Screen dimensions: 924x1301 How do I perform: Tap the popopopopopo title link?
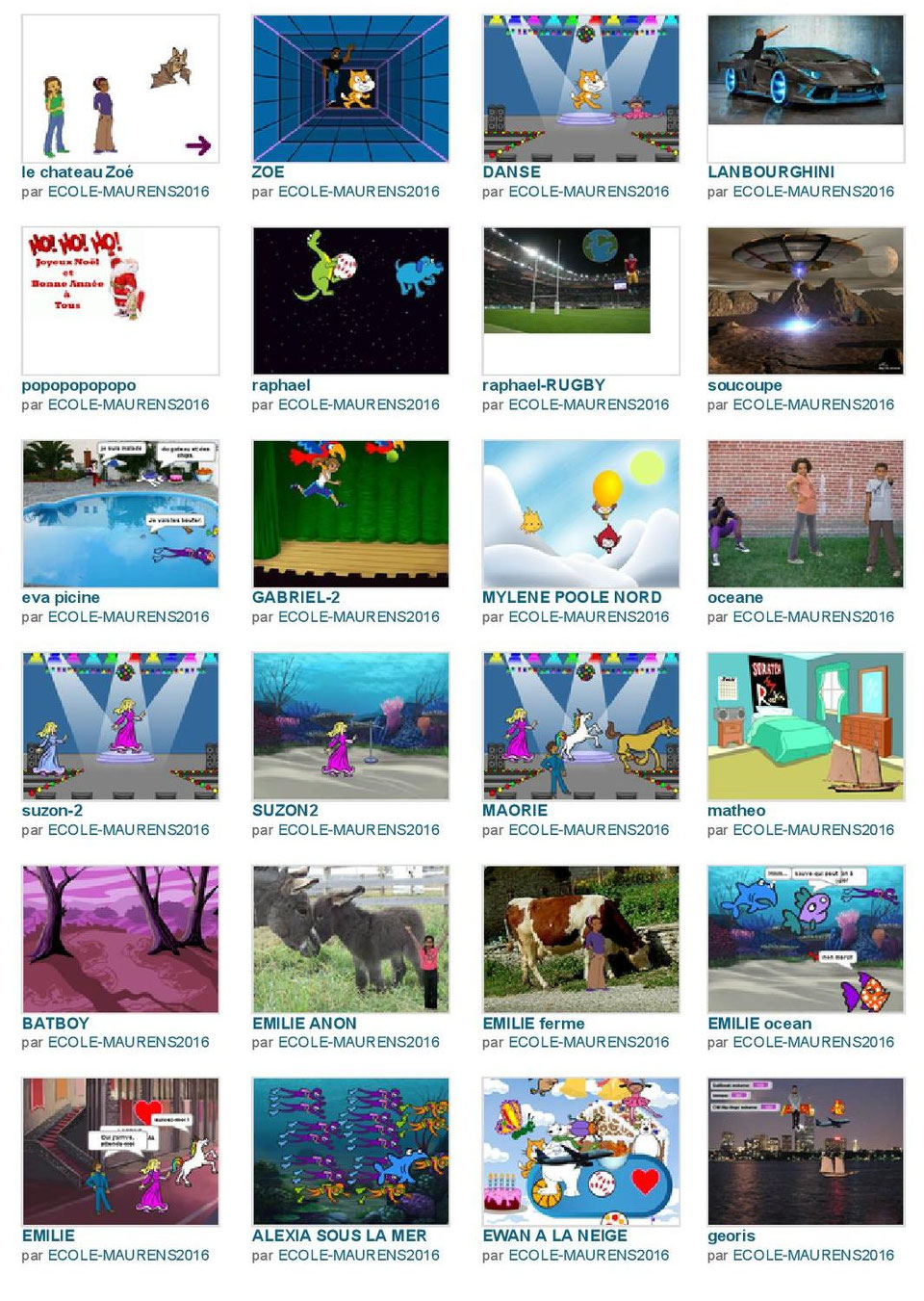pyautogui.click(x=79, y=385)
